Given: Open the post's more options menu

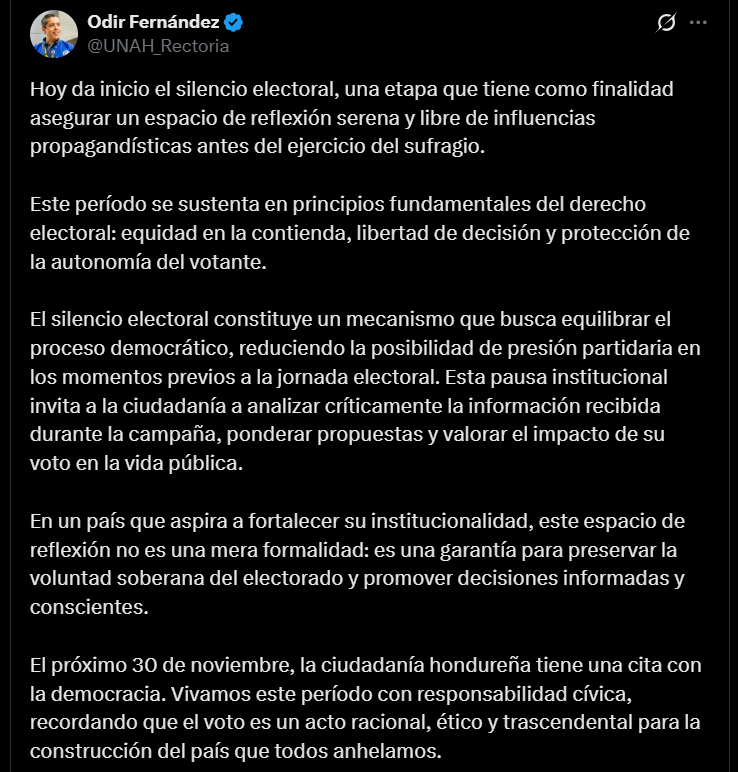Looking at the screenshot, I should pos(699,22).
